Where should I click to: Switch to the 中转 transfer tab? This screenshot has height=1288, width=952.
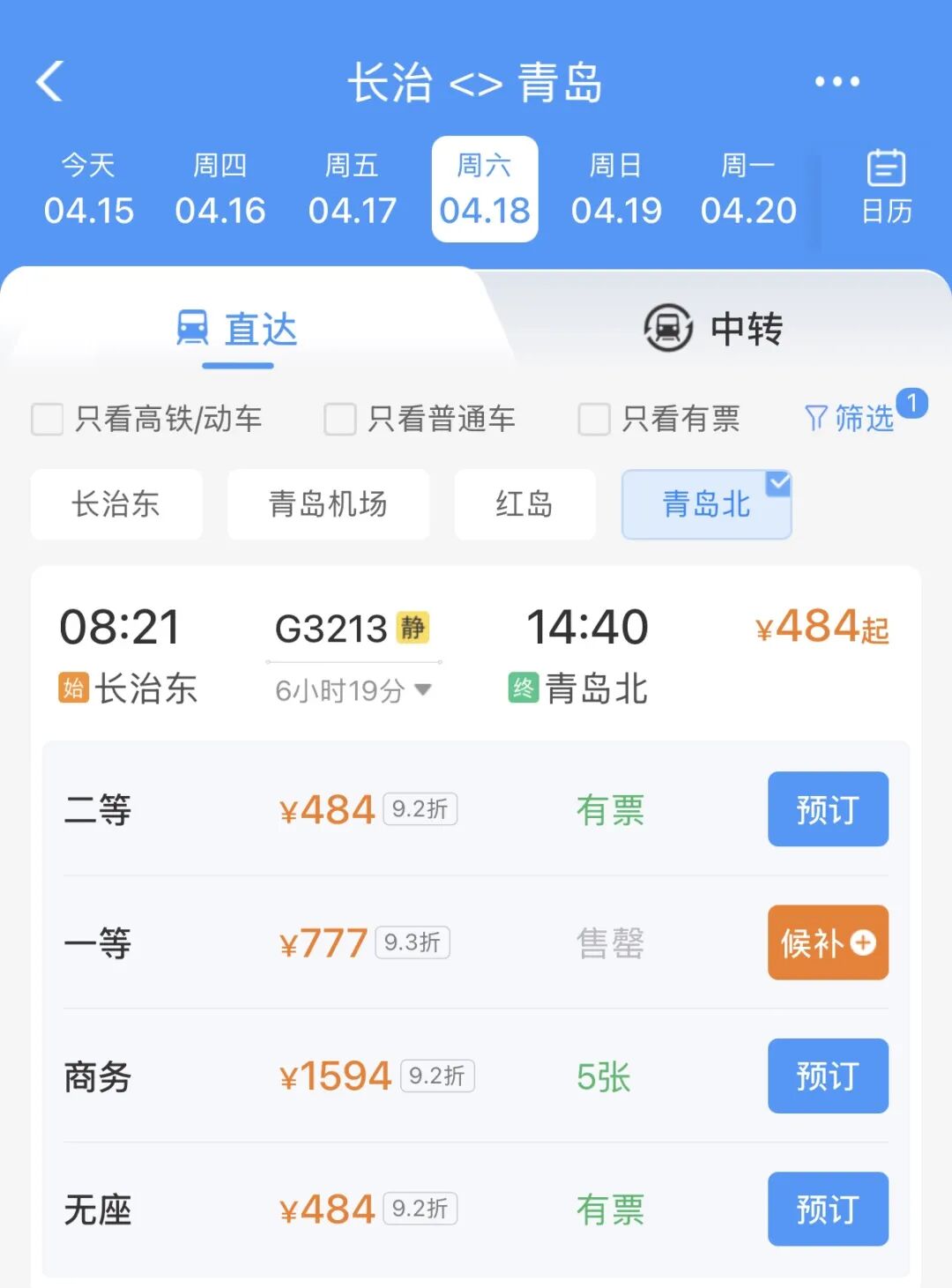click(714, 329)
